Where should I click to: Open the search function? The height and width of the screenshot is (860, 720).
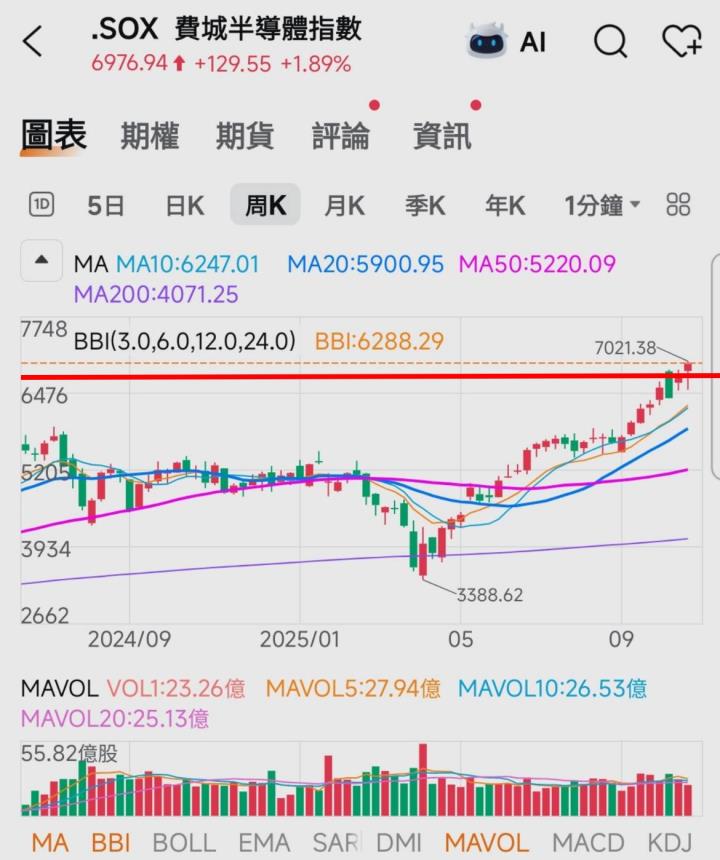coord(611,42)
